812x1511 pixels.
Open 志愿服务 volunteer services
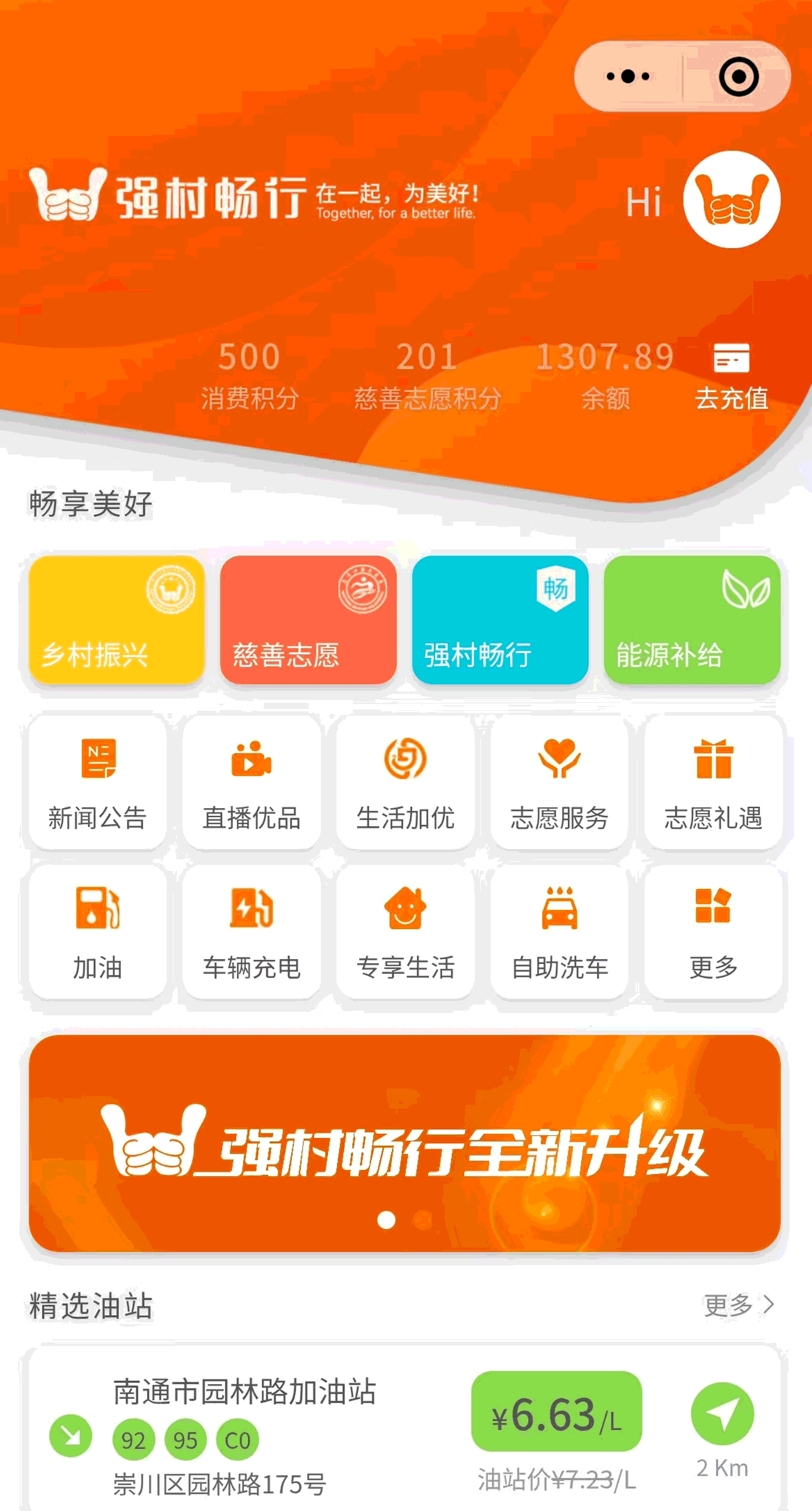(x=559, y=783)
